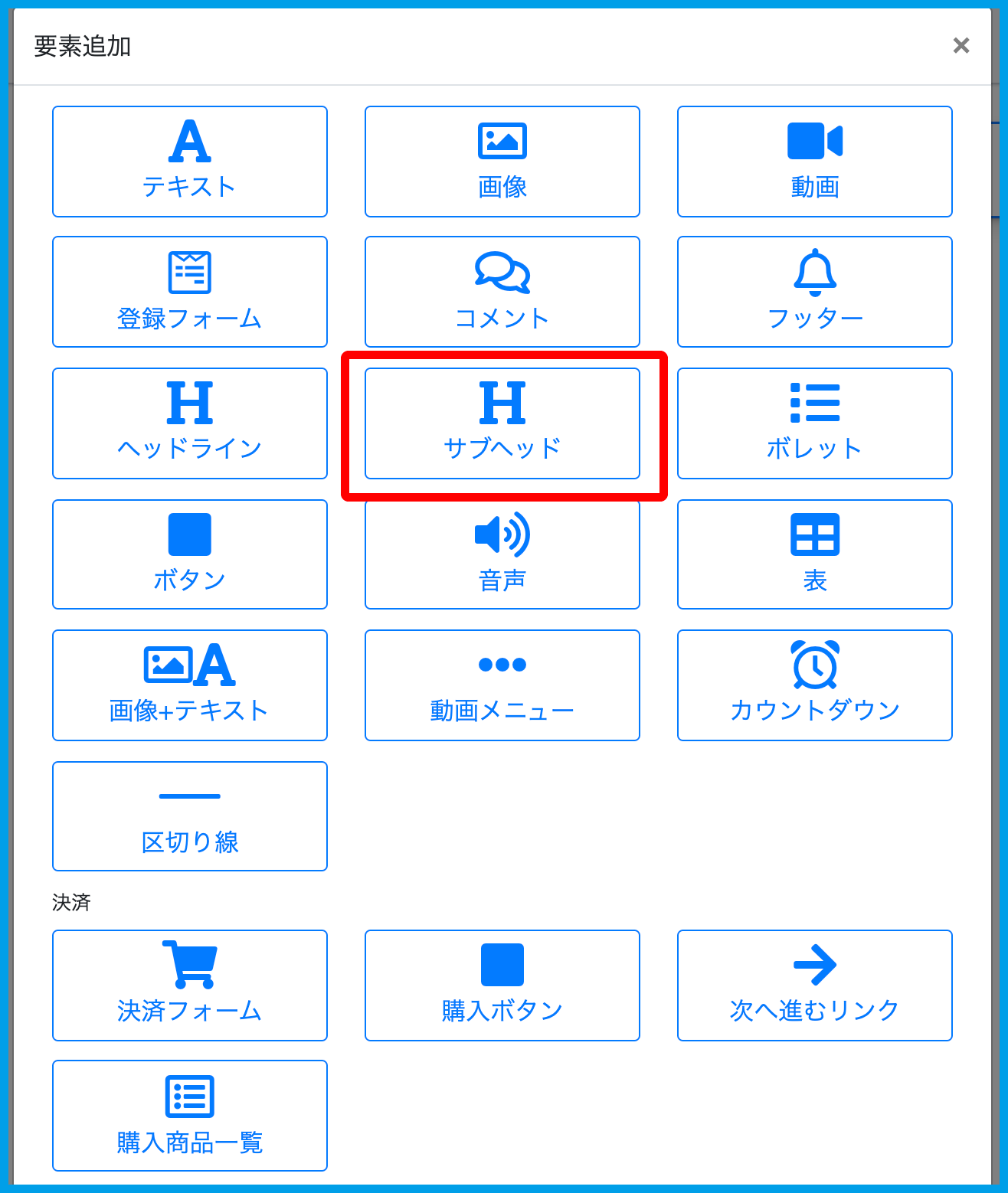Add a 購入ボタン element

coord(502,985)
